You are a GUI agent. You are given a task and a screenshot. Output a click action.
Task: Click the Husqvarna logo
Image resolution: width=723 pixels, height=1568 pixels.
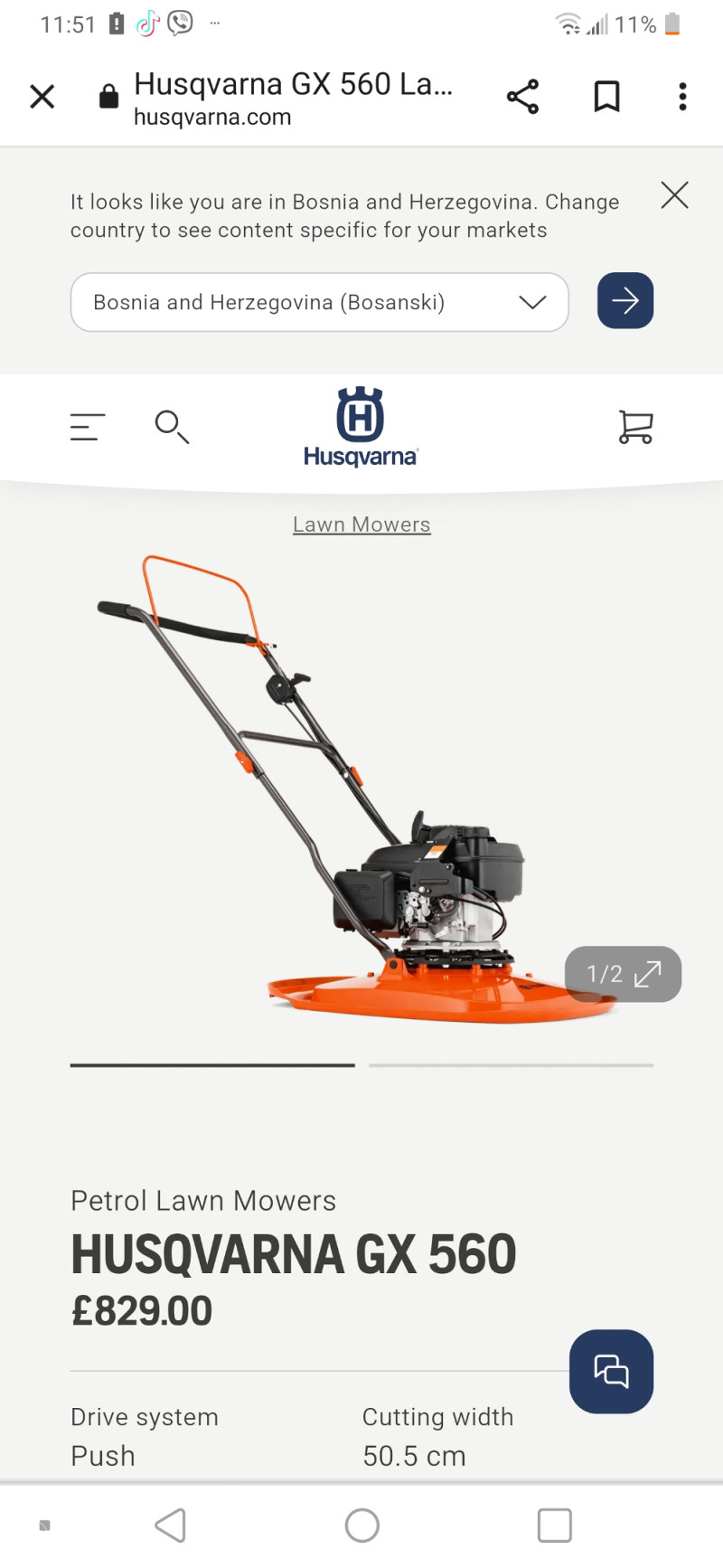(360, 425)
